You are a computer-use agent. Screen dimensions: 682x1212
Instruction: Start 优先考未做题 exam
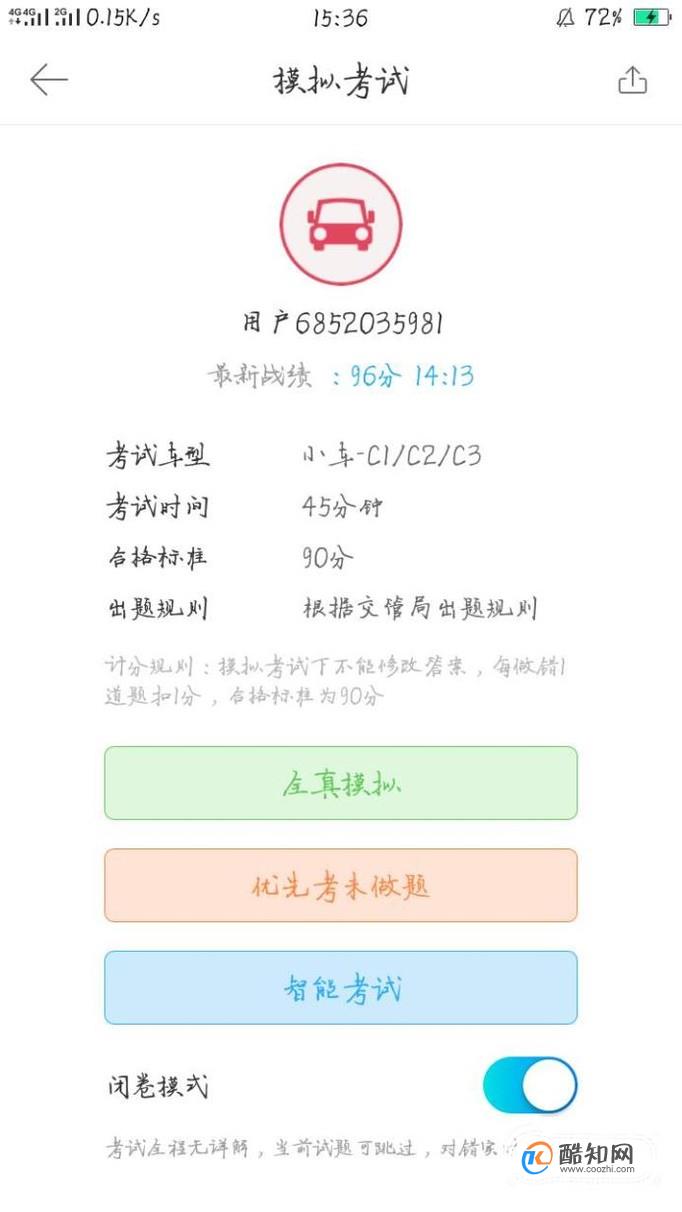341,885
